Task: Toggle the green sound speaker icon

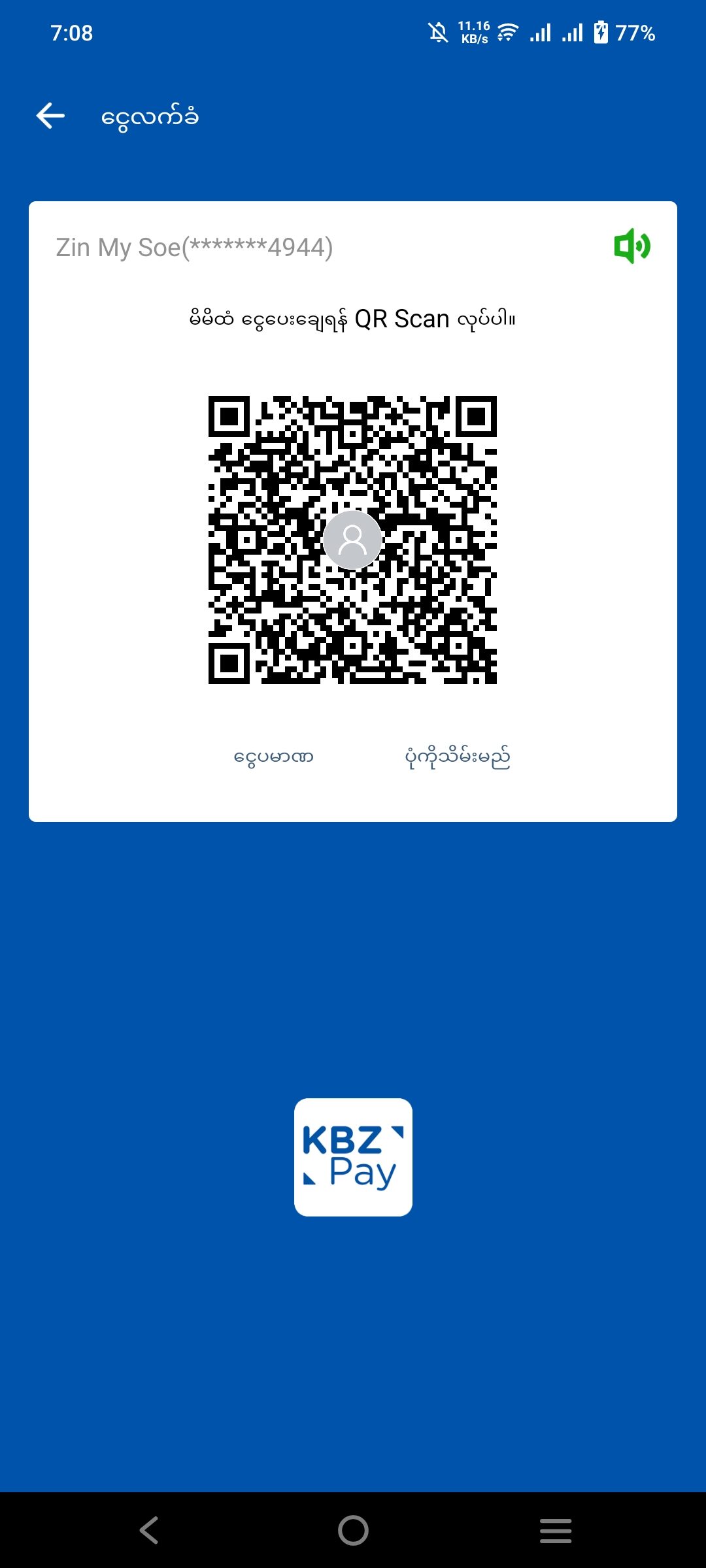Action: [631, 246]
